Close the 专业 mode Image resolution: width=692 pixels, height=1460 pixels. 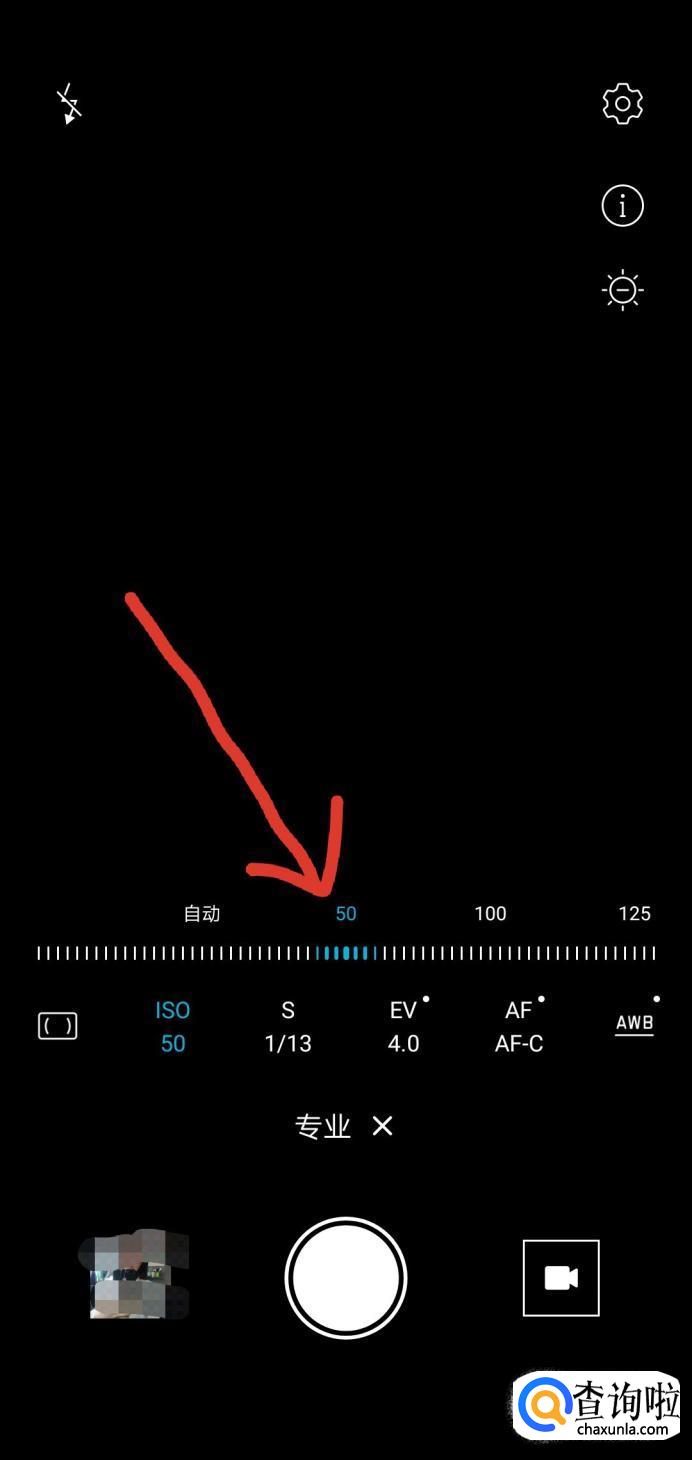coord(382,1127)
